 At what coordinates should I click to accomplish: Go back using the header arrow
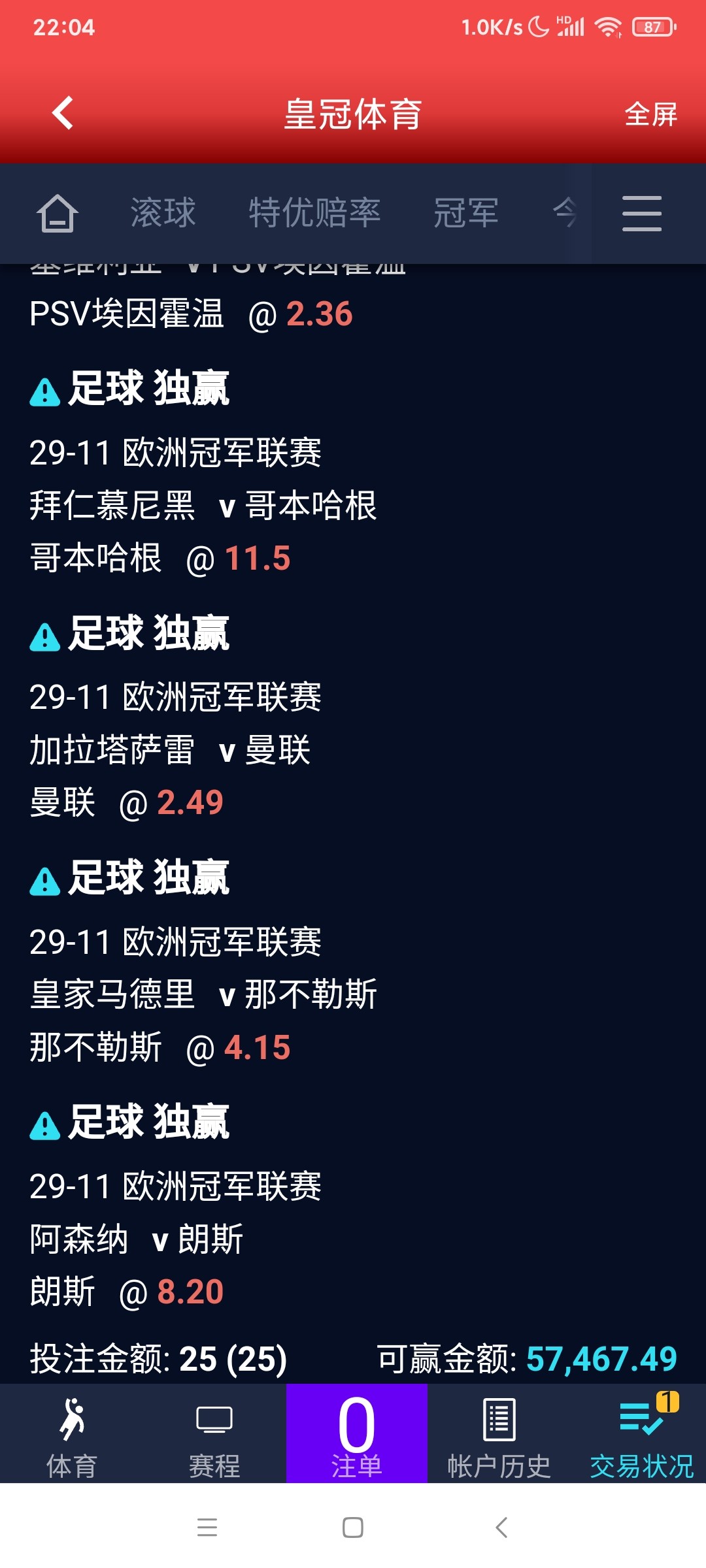(x=63, y=114)
